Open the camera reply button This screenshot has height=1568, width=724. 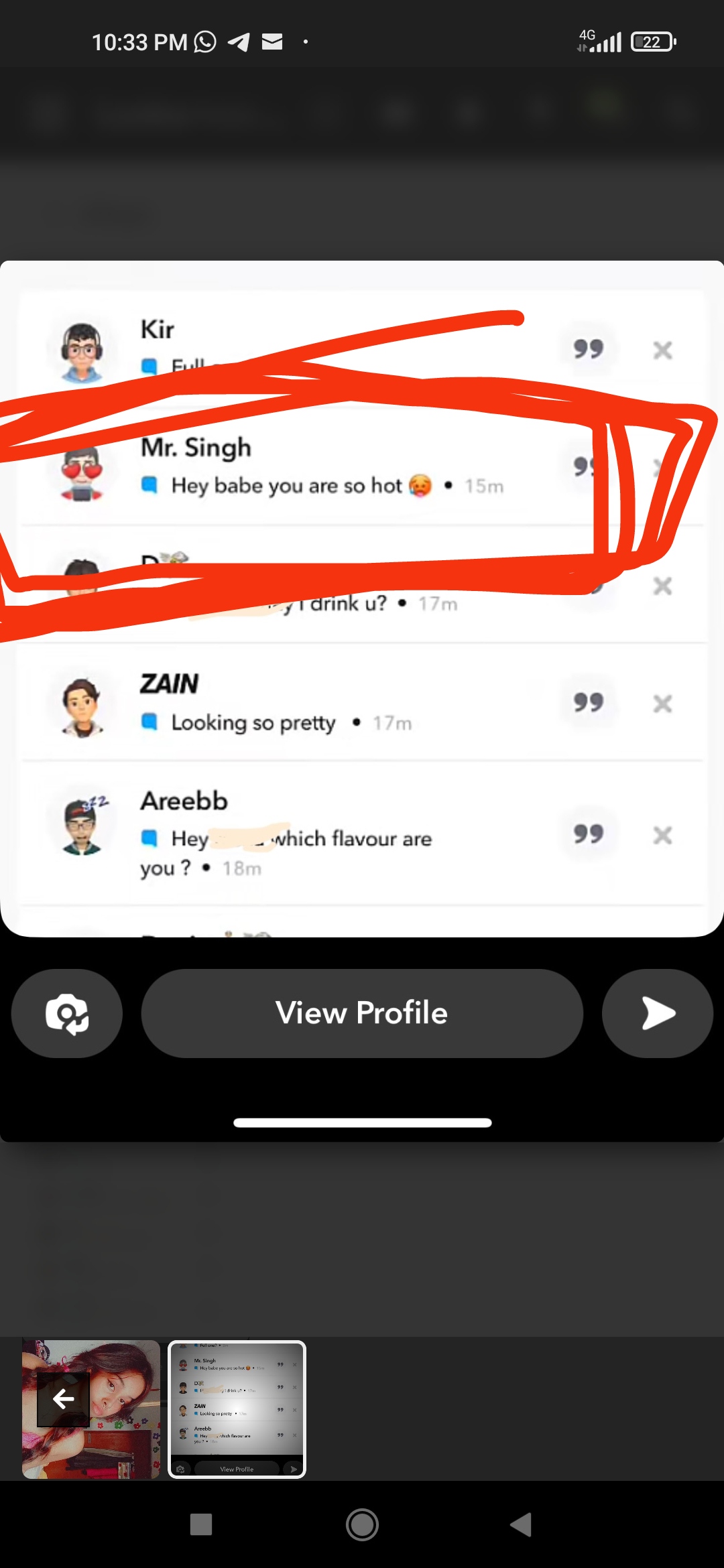tap(67, 1013)
